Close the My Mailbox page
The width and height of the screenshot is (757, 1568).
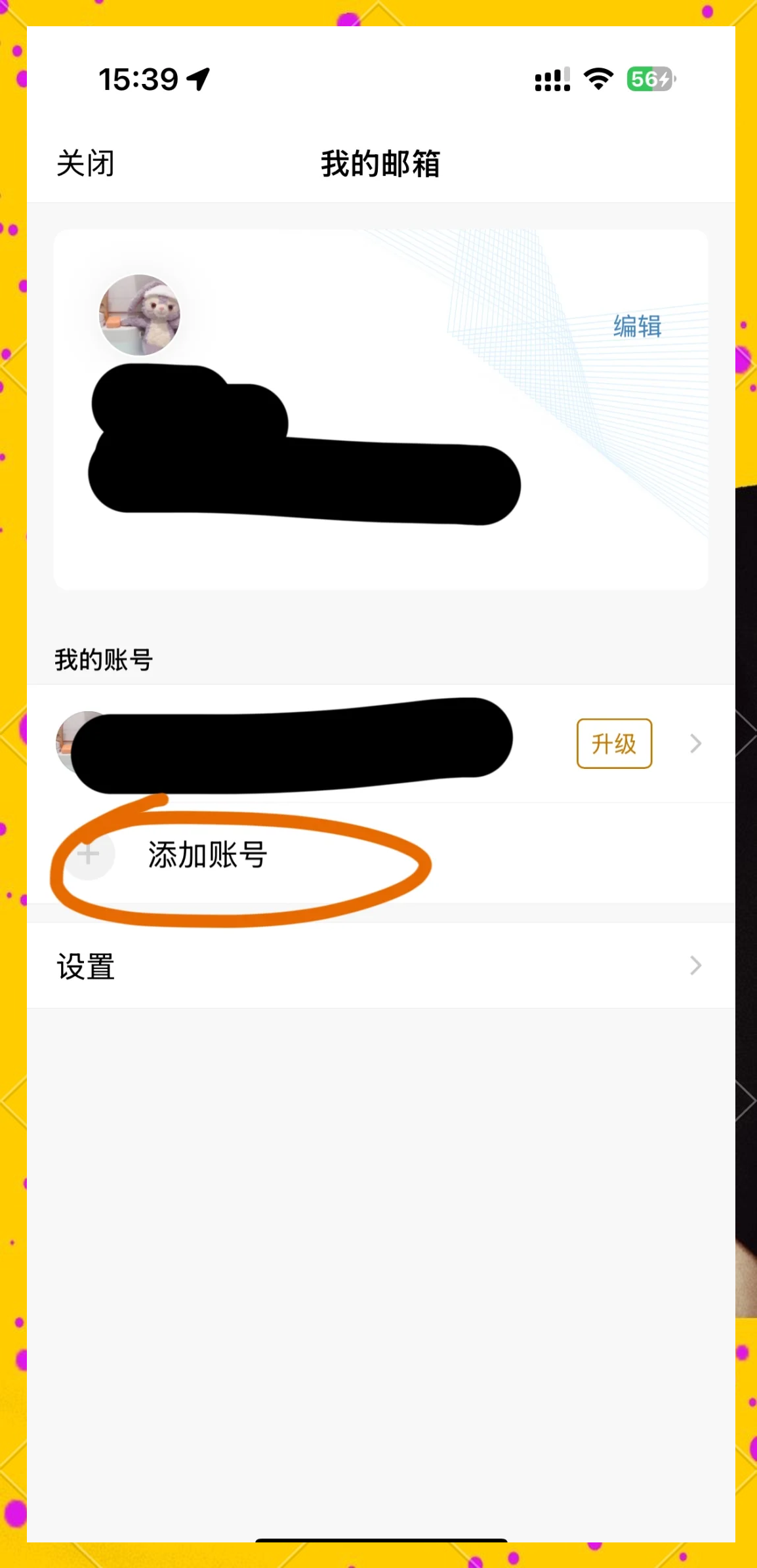click(85, 163)
